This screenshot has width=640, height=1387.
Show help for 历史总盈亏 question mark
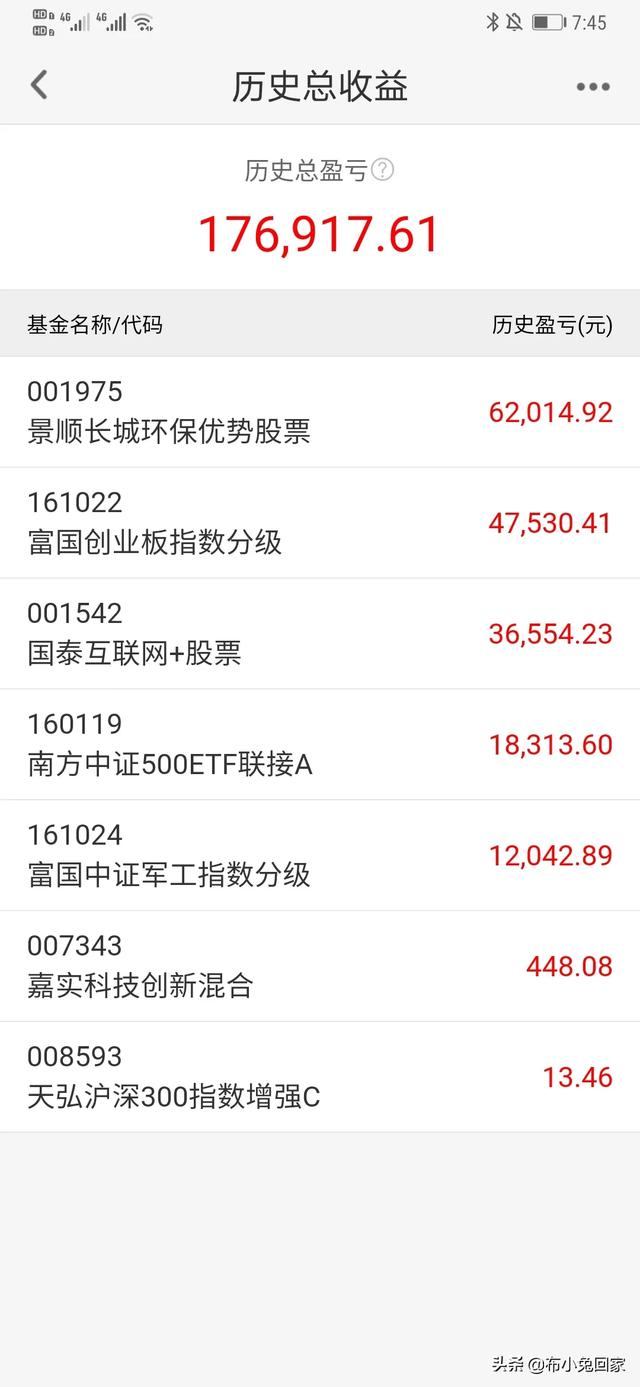tap(382, 170)
